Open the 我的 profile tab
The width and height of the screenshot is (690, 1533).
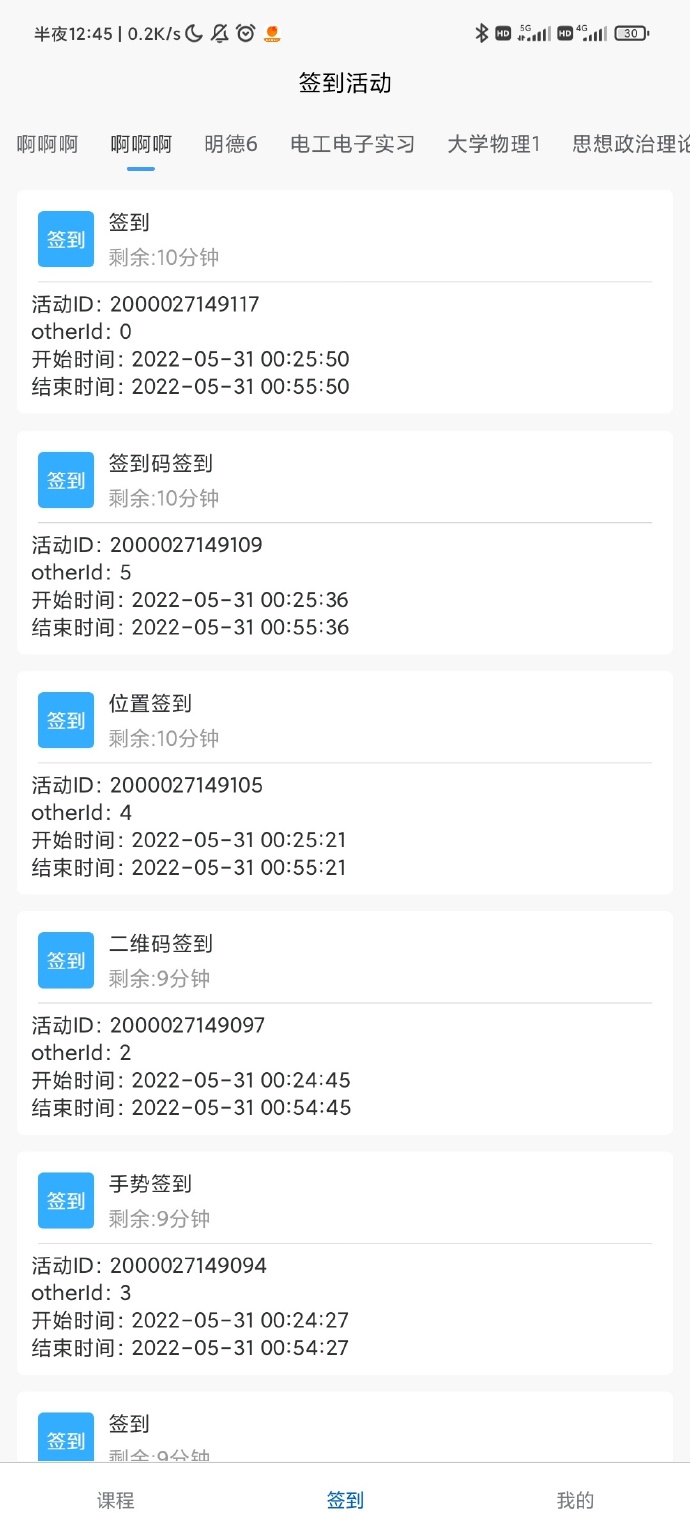575,1500
